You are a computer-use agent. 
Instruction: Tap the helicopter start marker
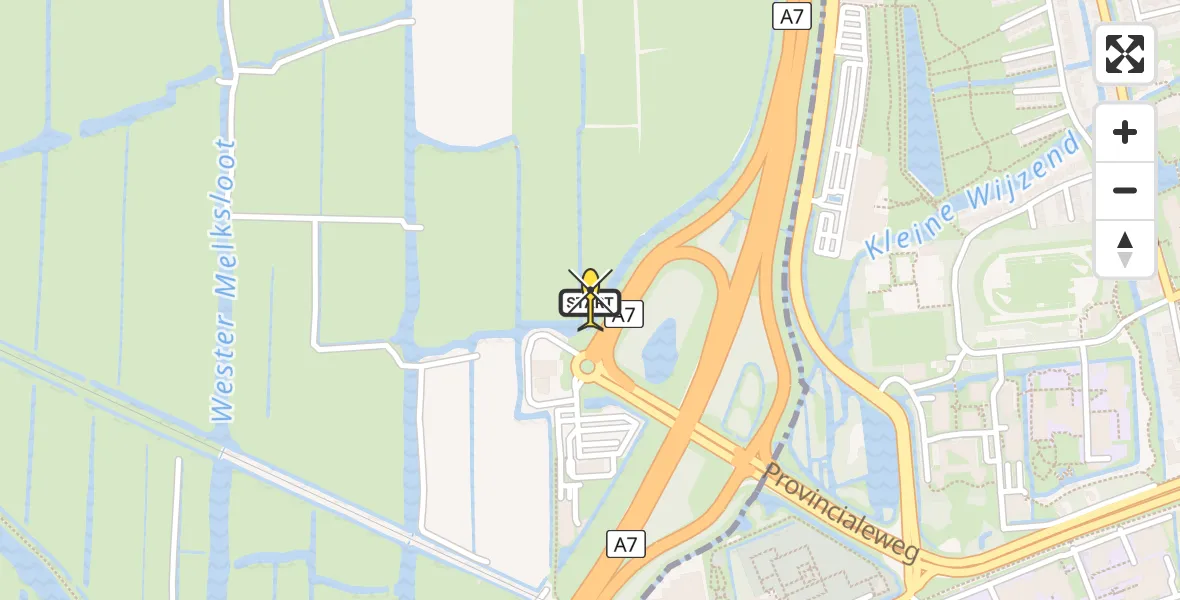click(590, 299)
